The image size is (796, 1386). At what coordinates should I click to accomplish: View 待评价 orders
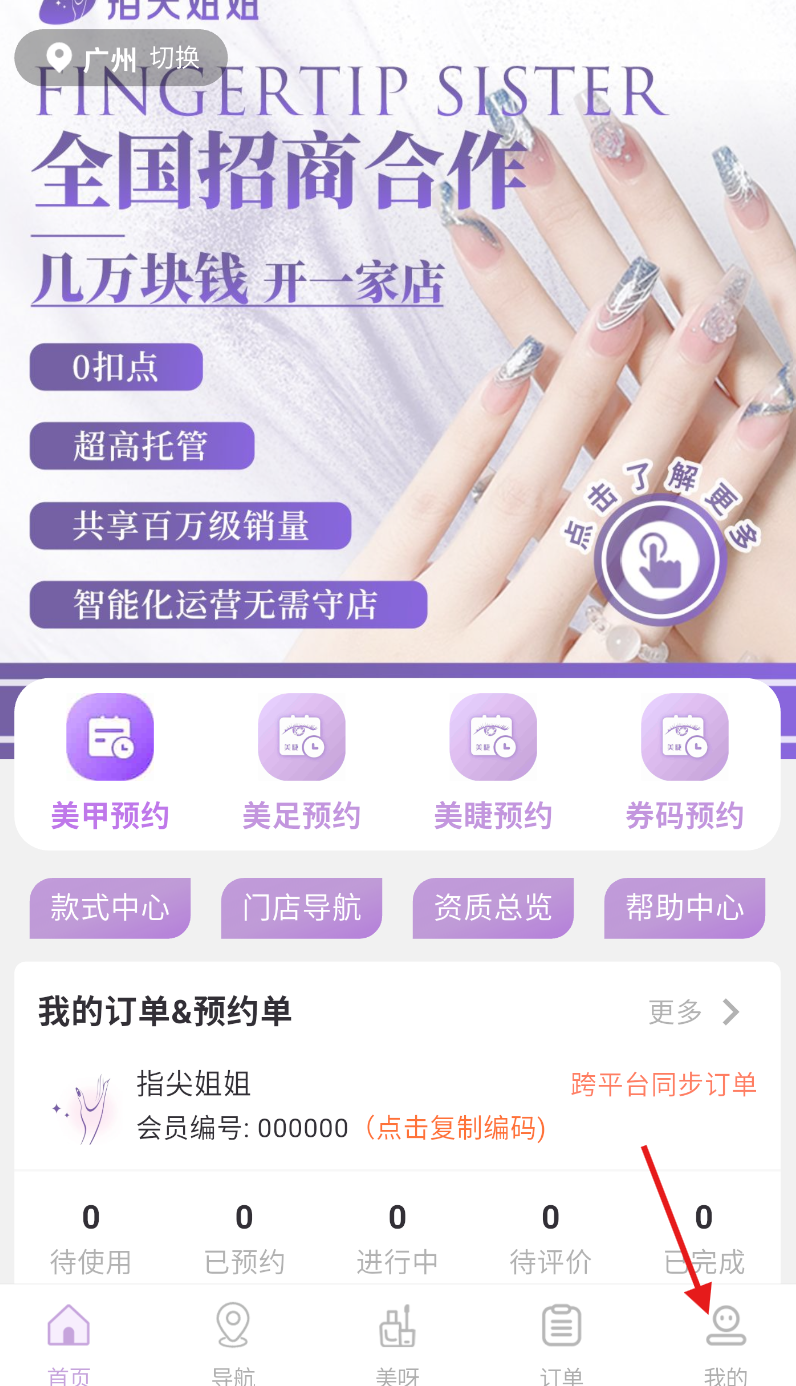click(550, 1238)
